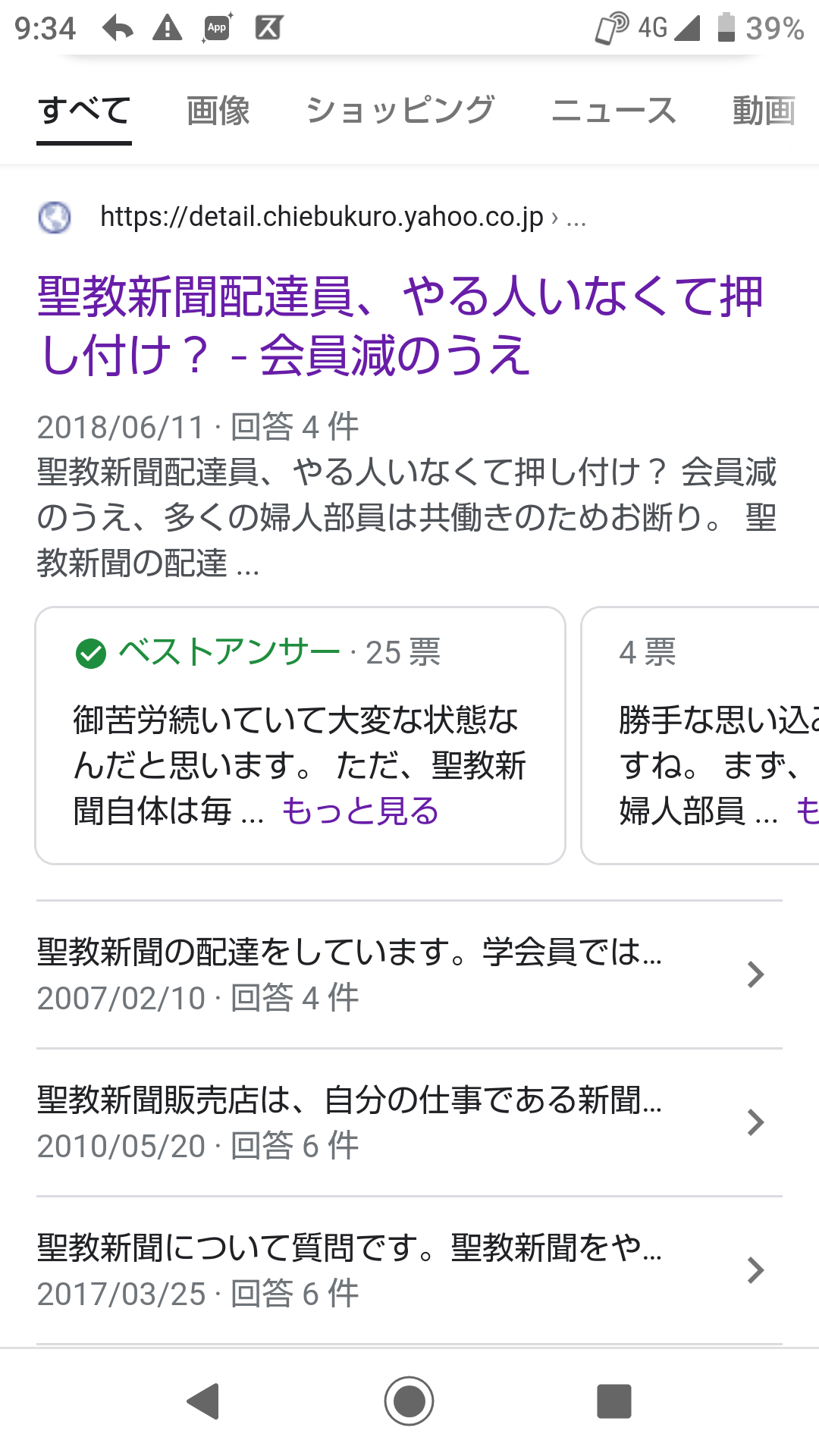The width and height of the screenshot is (819, 1456).
Task: Go to the home screen
Action: pyautogui.click(x=409, y=1401)
